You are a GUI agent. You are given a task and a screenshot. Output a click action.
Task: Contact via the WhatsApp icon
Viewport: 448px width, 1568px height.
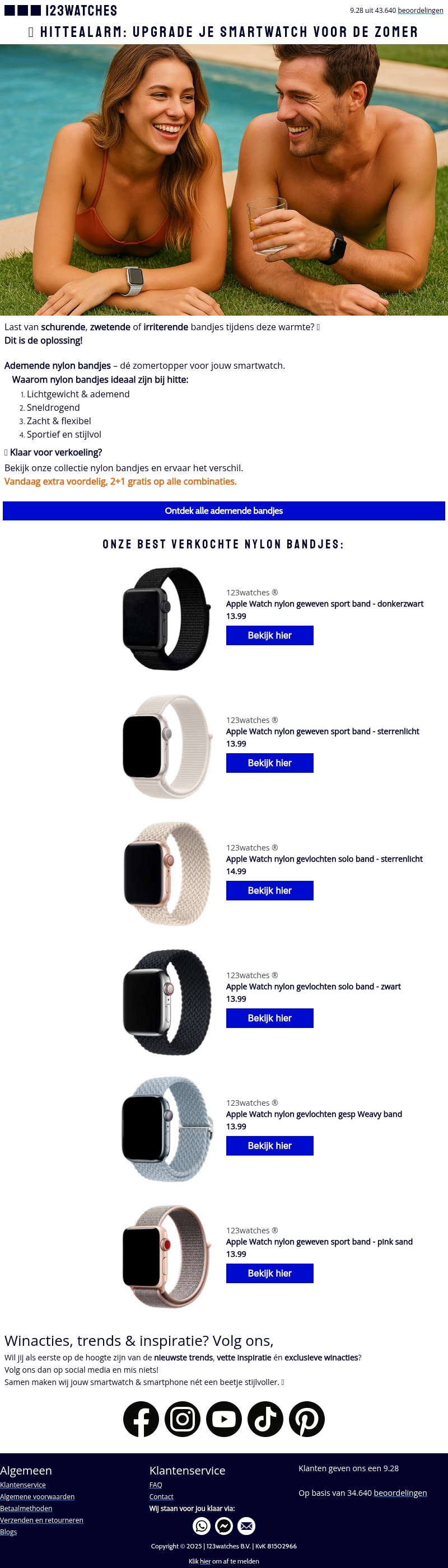tap(202, 1525)
